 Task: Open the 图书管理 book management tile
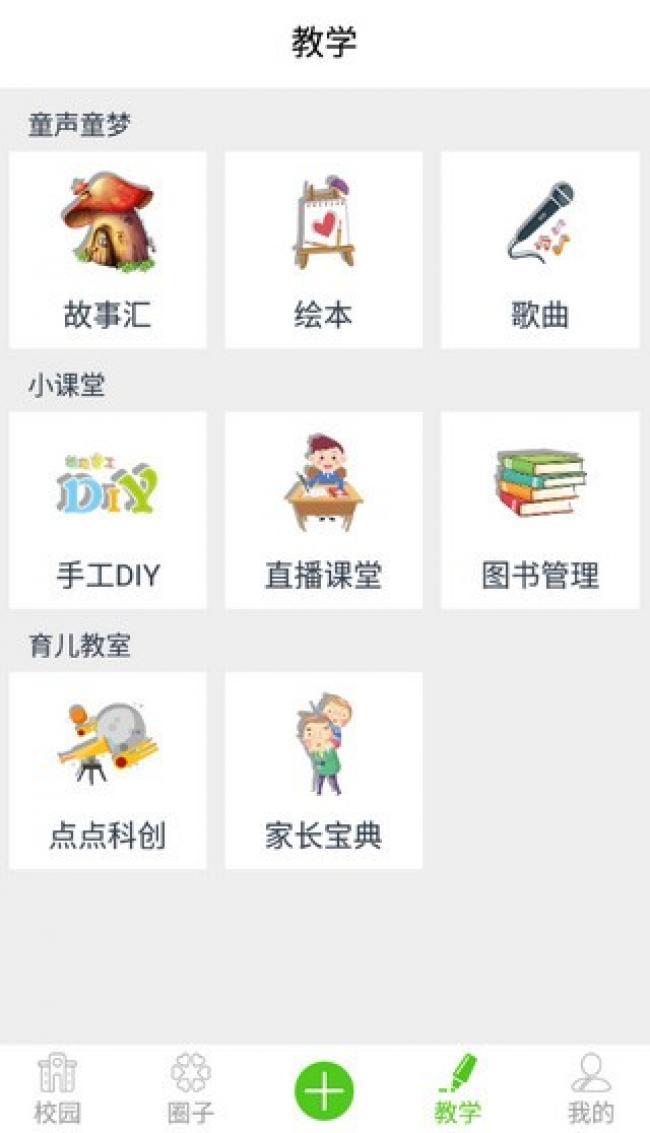(540, 510)
